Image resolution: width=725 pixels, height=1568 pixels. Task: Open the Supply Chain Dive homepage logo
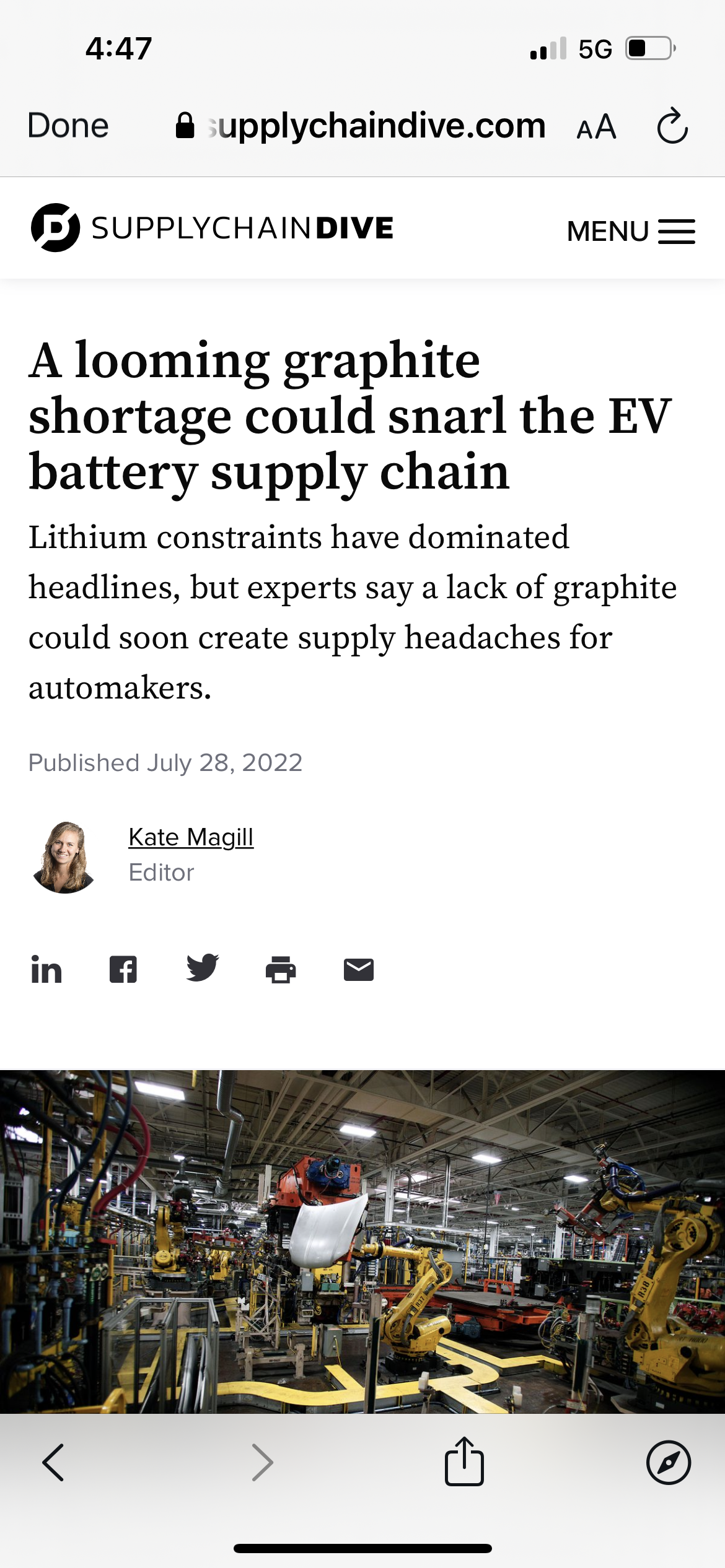[x=212, y=228]
